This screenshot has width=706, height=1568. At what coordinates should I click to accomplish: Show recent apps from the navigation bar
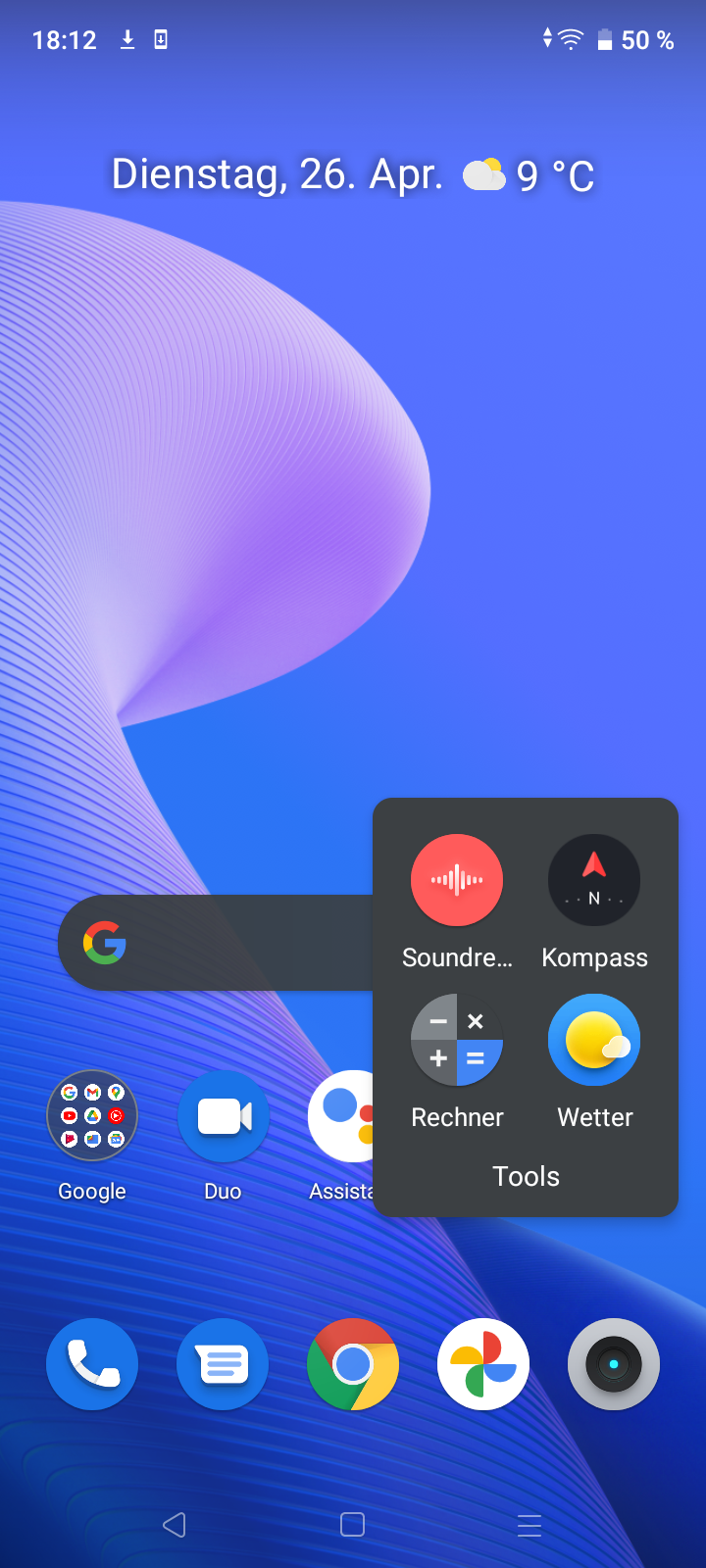pyautogui.click(x=529, y=1525)
